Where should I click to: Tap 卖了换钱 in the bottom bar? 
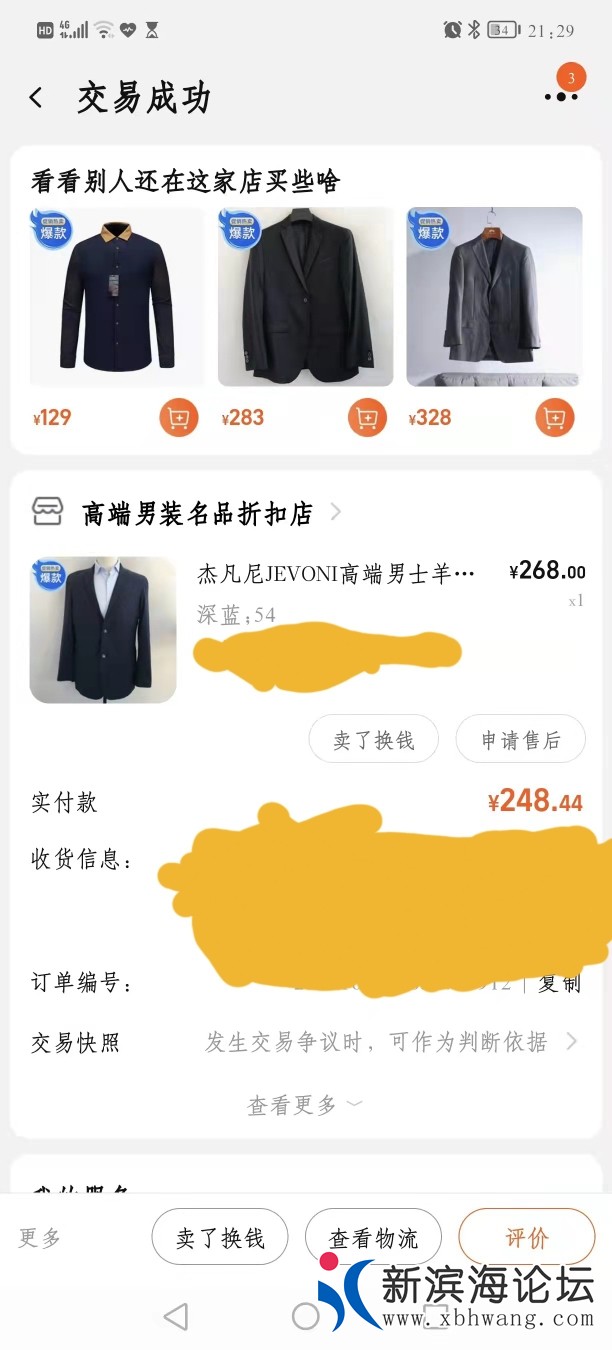220,1237
